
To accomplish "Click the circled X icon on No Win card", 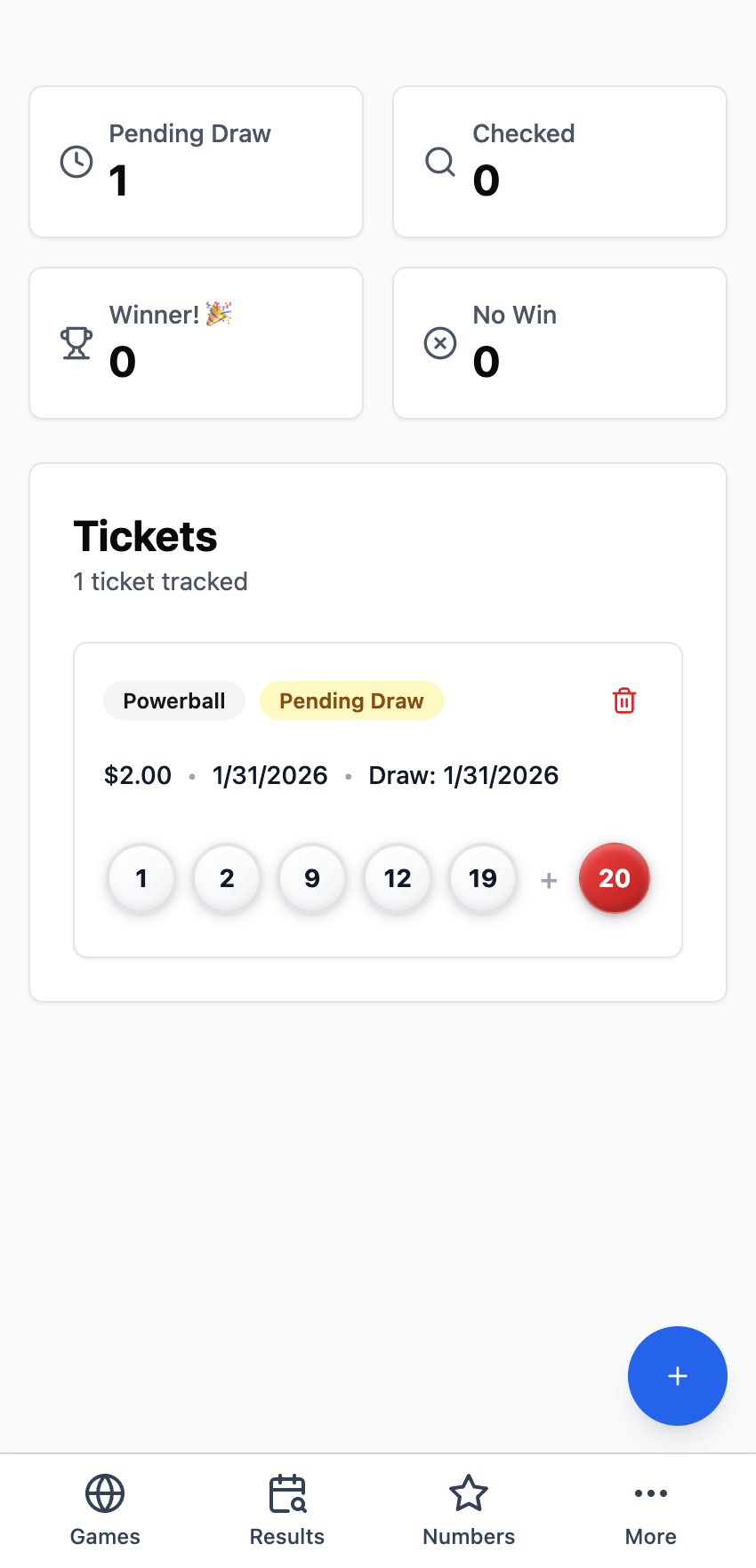I will [440, 342].
